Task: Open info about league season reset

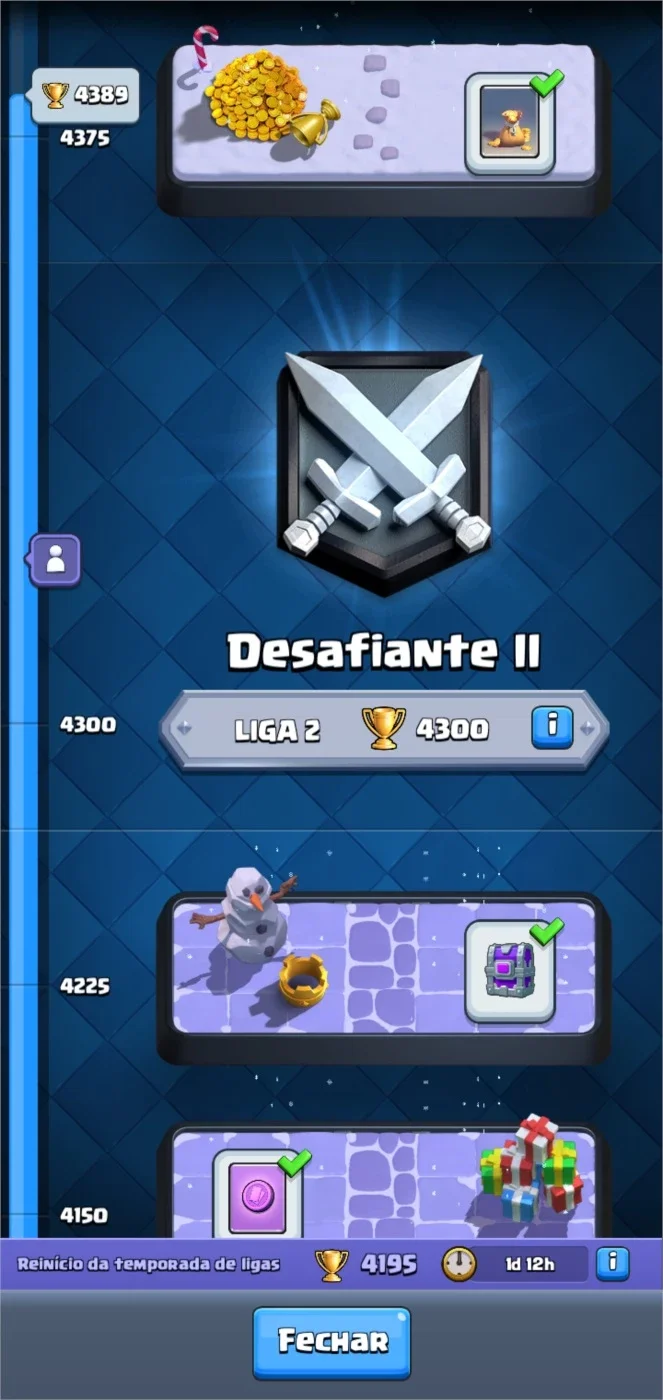Action: [613, 1263]
